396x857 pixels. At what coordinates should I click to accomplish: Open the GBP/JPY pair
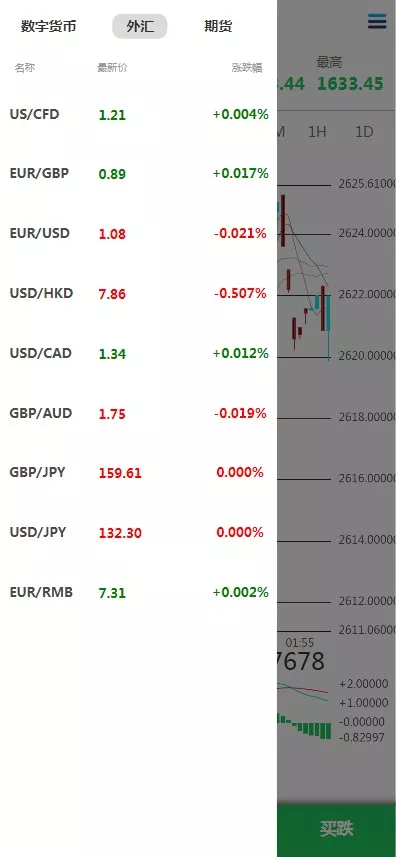tap(139, 472)
